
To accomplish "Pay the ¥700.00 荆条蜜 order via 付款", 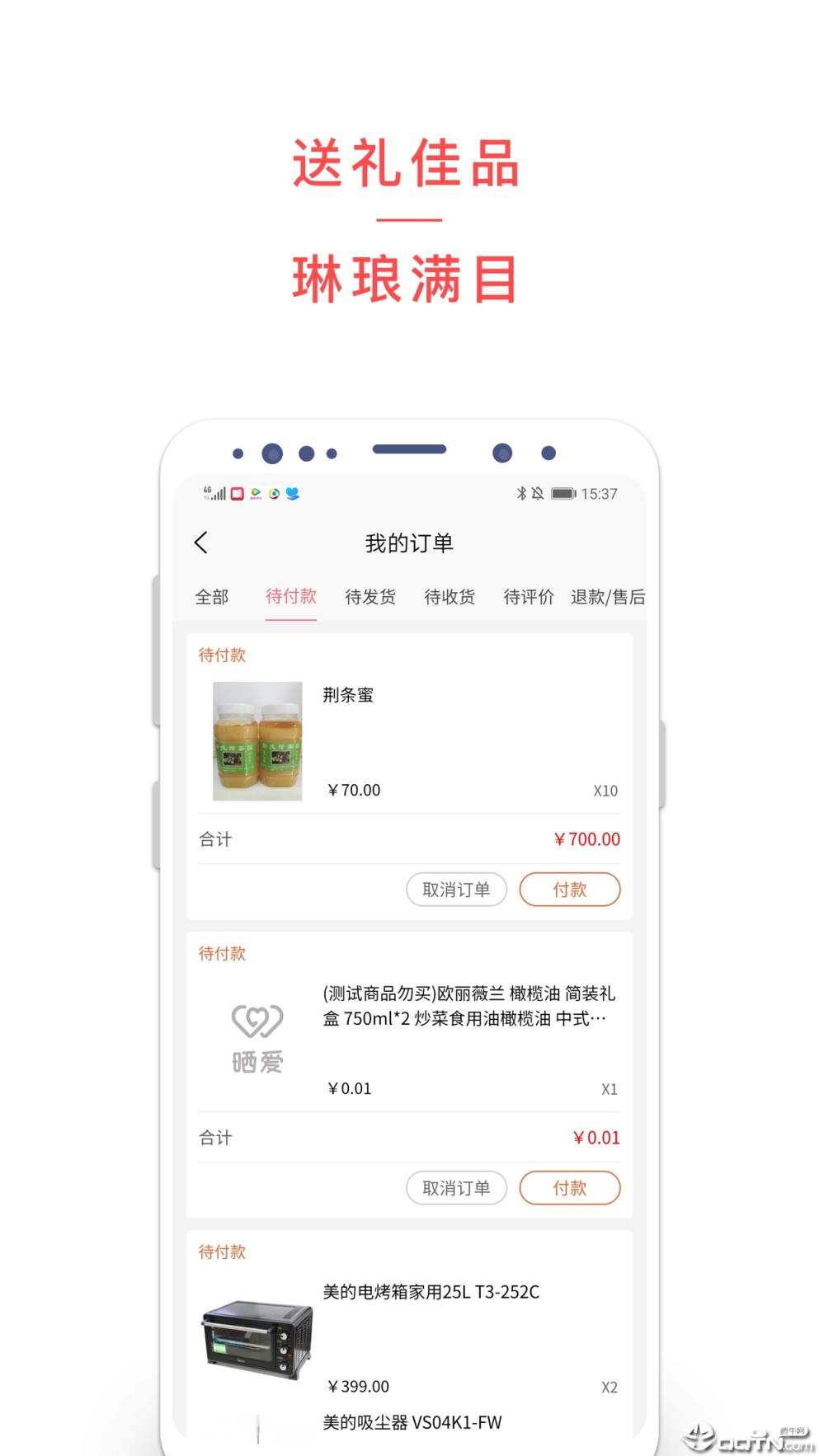I will 570,890.
